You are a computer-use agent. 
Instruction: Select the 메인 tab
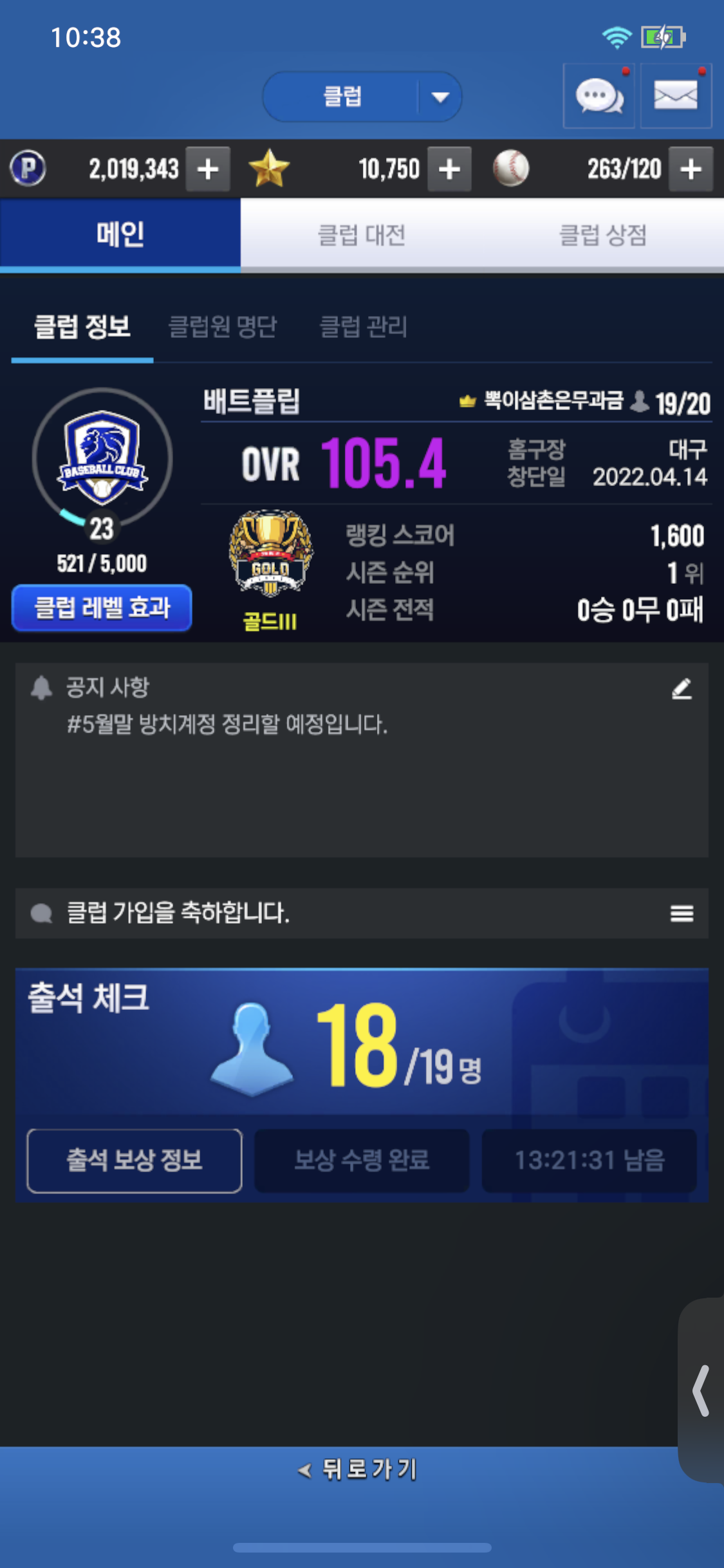[x=120, y=235]
